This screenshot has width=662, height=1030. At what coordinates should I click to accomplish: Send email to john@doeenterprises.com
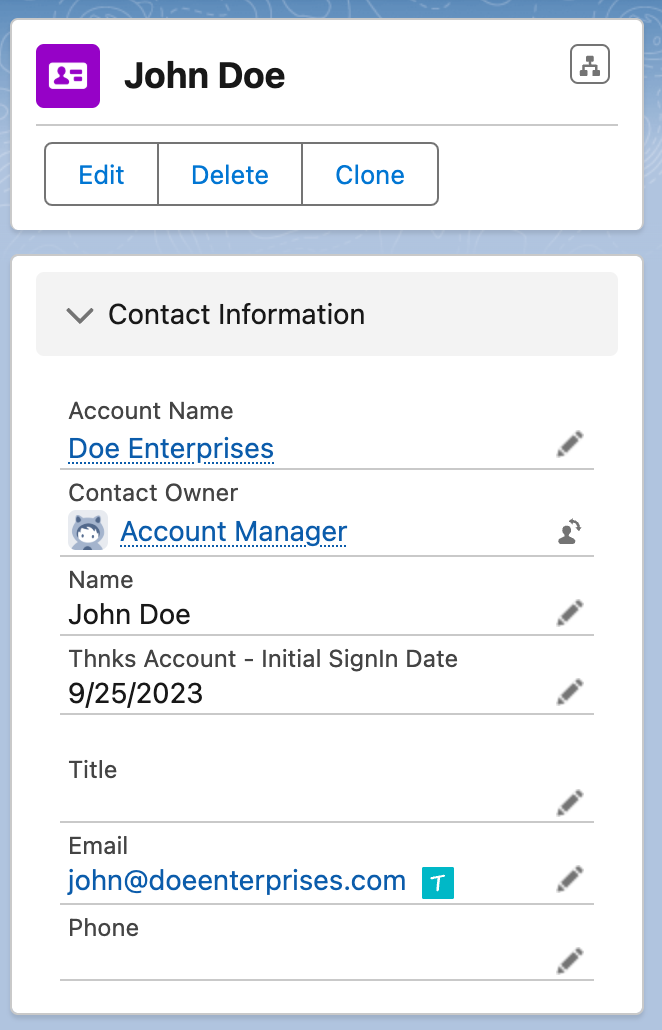pyautogui.click(x=237, y=881)
